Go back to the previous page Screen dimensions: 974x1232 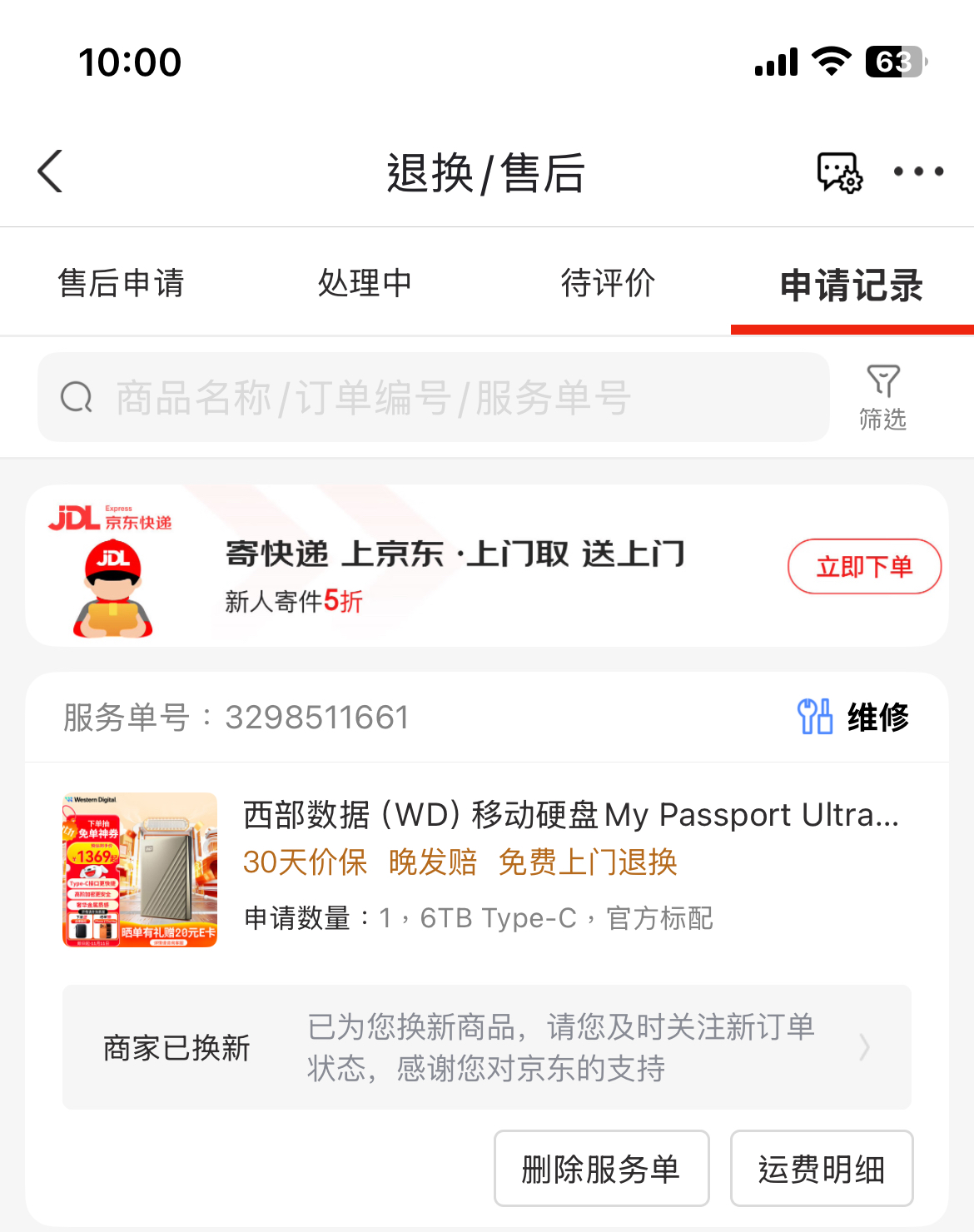tap(51, 171)
